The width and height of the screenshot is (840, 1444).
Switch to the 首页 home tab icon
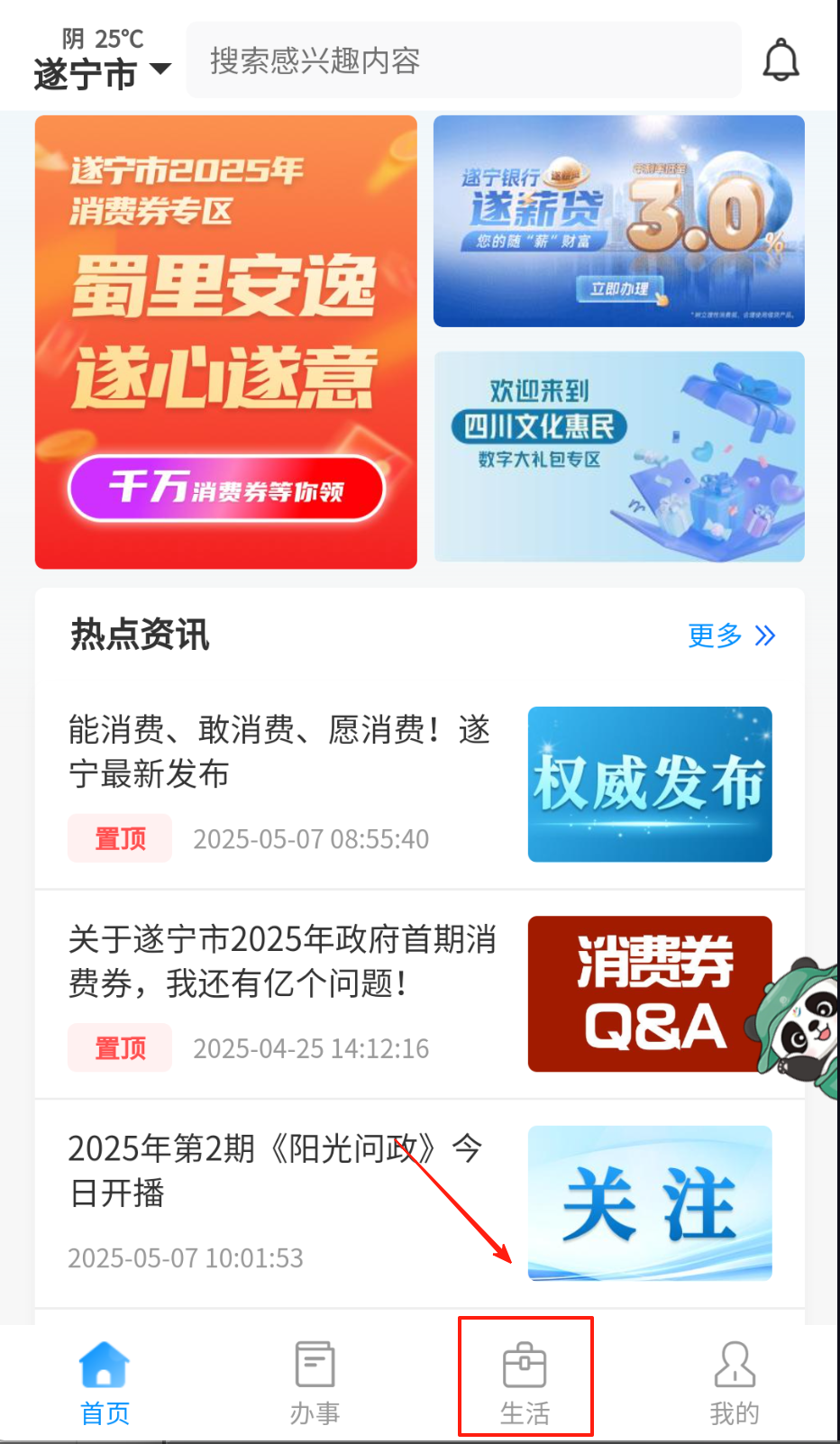coord(104,1366)
